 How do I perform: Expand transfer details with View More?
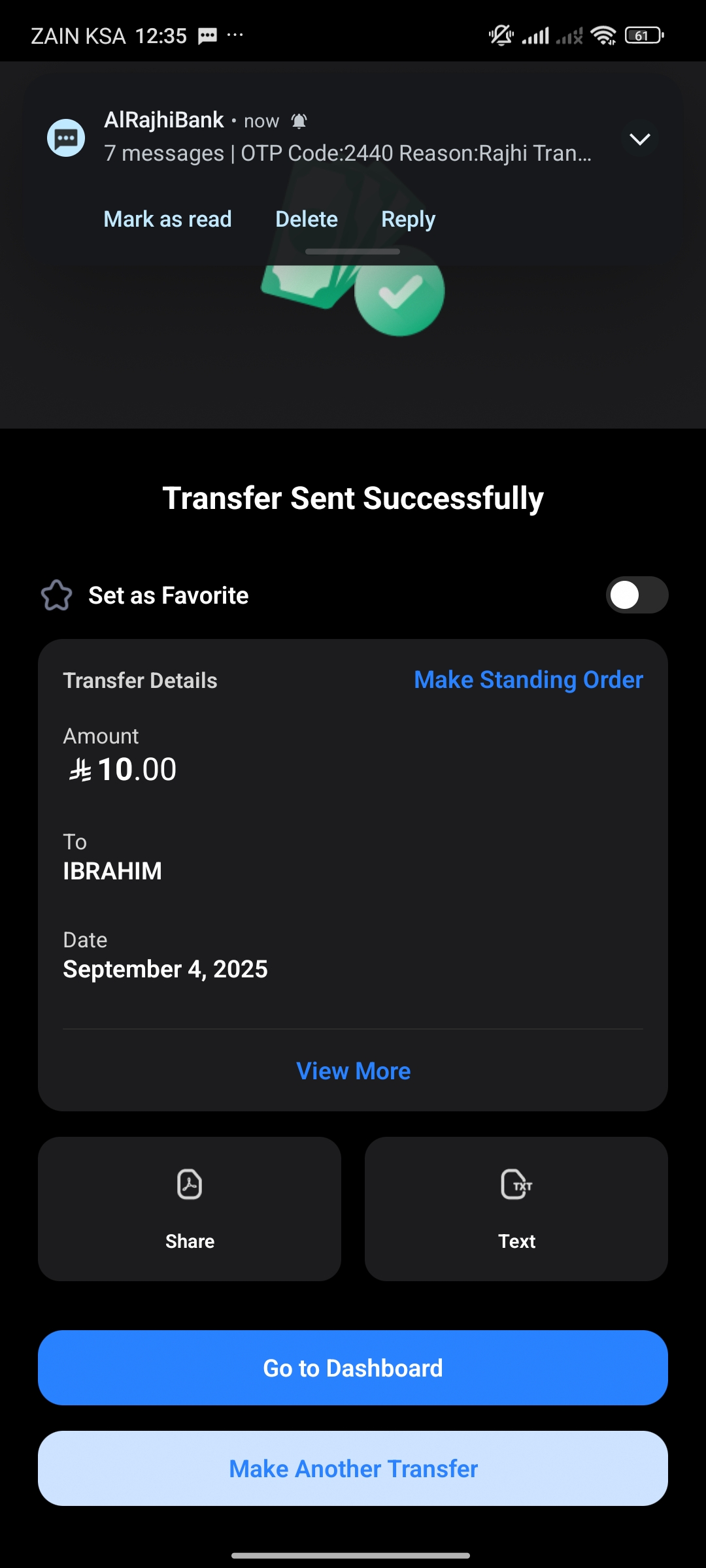pos(353,1071)
